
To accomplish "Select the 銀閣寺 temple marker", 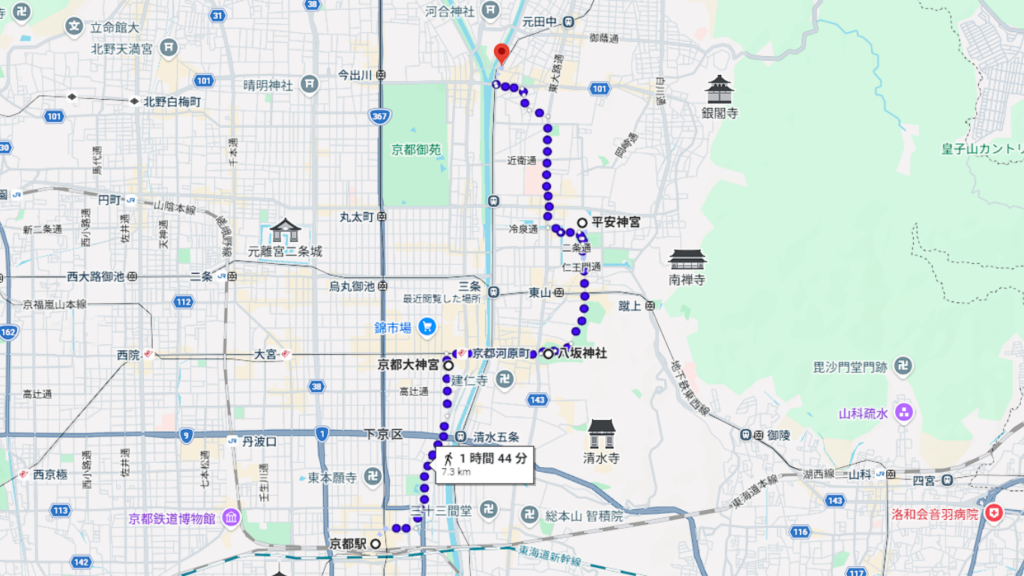I will 719,90.
